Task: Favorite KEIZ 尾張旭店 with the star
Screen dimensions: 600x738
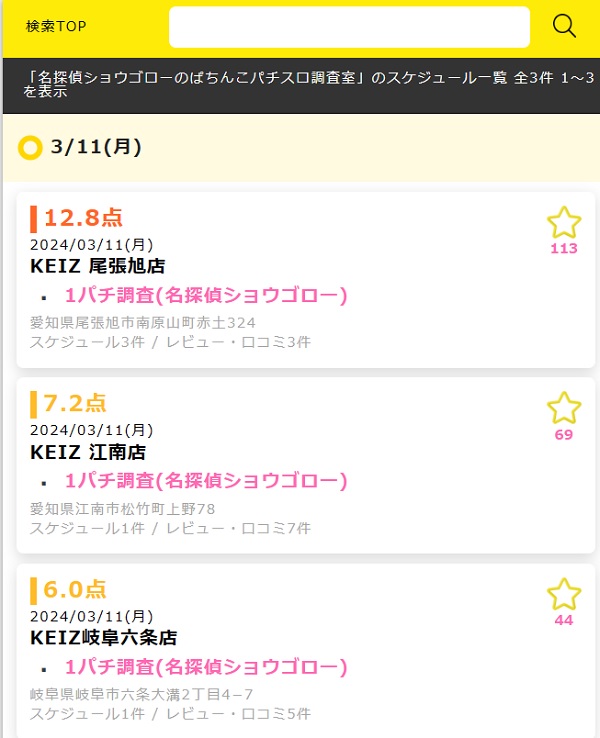Action: pyautogui.click(x=564, y=223)
